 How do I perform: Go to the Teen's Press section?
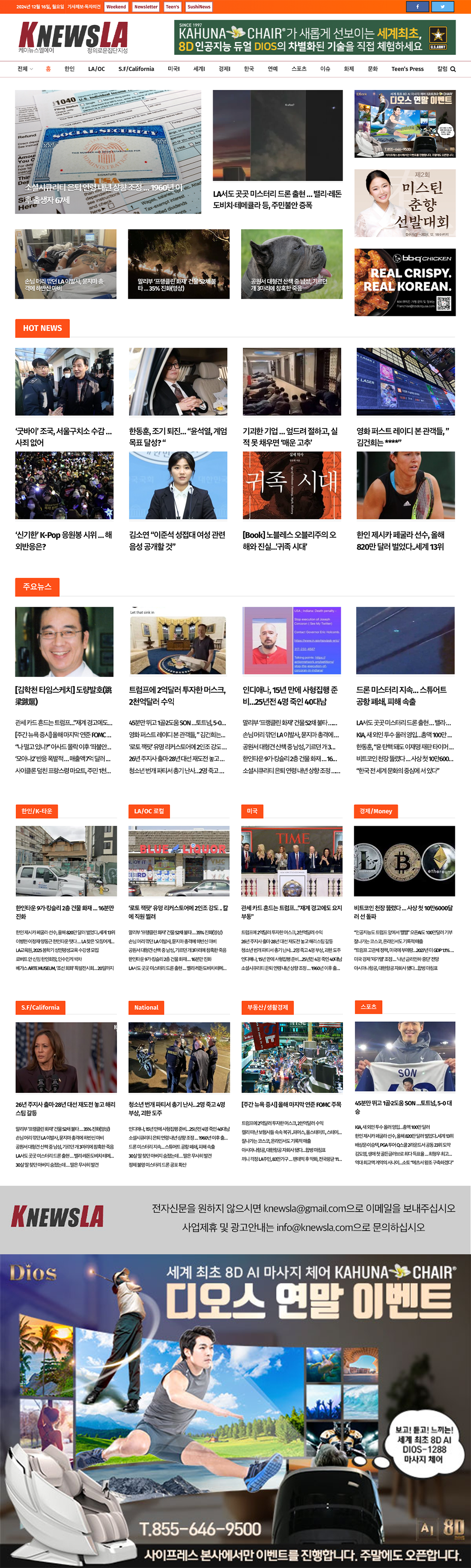coord(407,69)
